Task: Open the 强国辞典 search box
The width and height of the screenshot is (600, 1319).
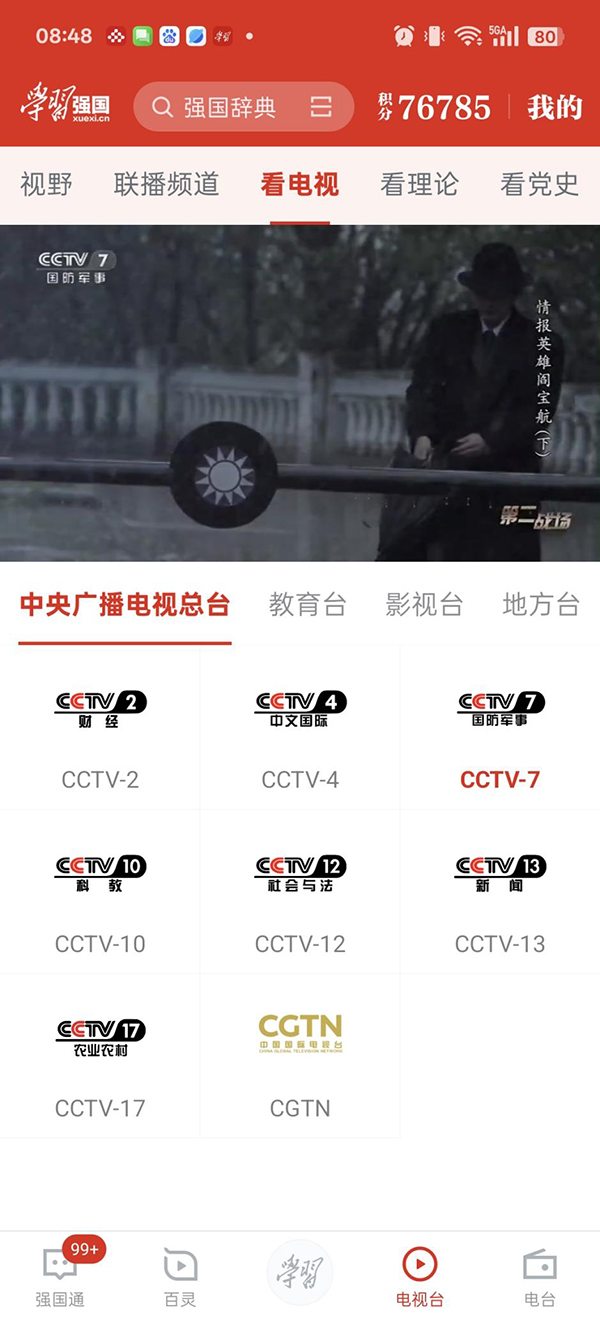Action: (x=228, y=107)
